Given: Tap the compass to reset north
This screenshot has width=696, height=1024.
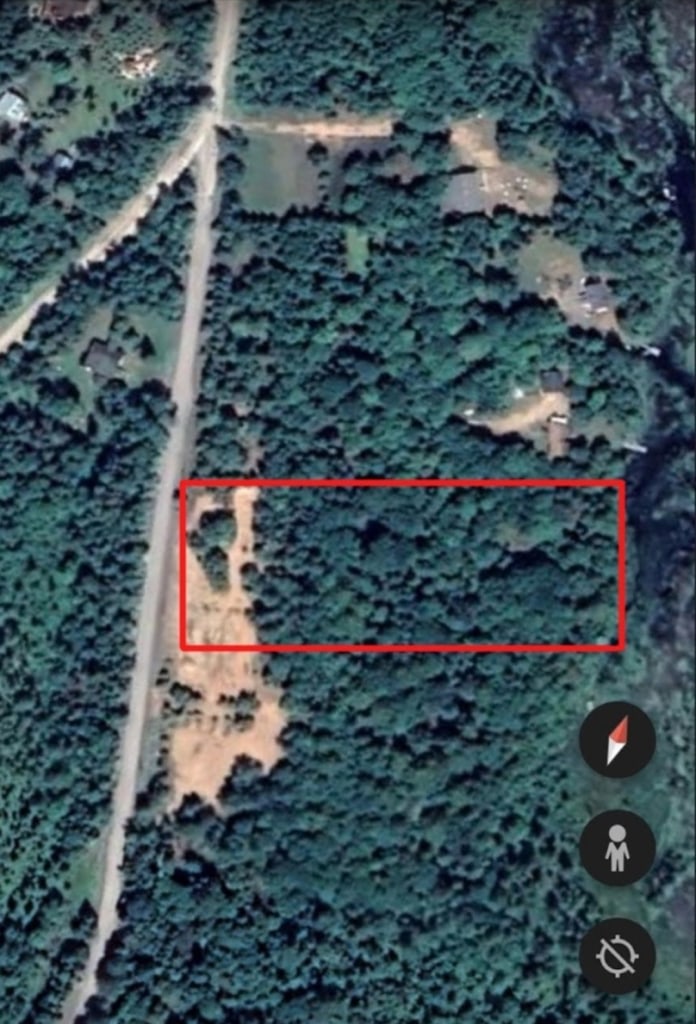Looking at the screenshot, I should coord(617,740).
